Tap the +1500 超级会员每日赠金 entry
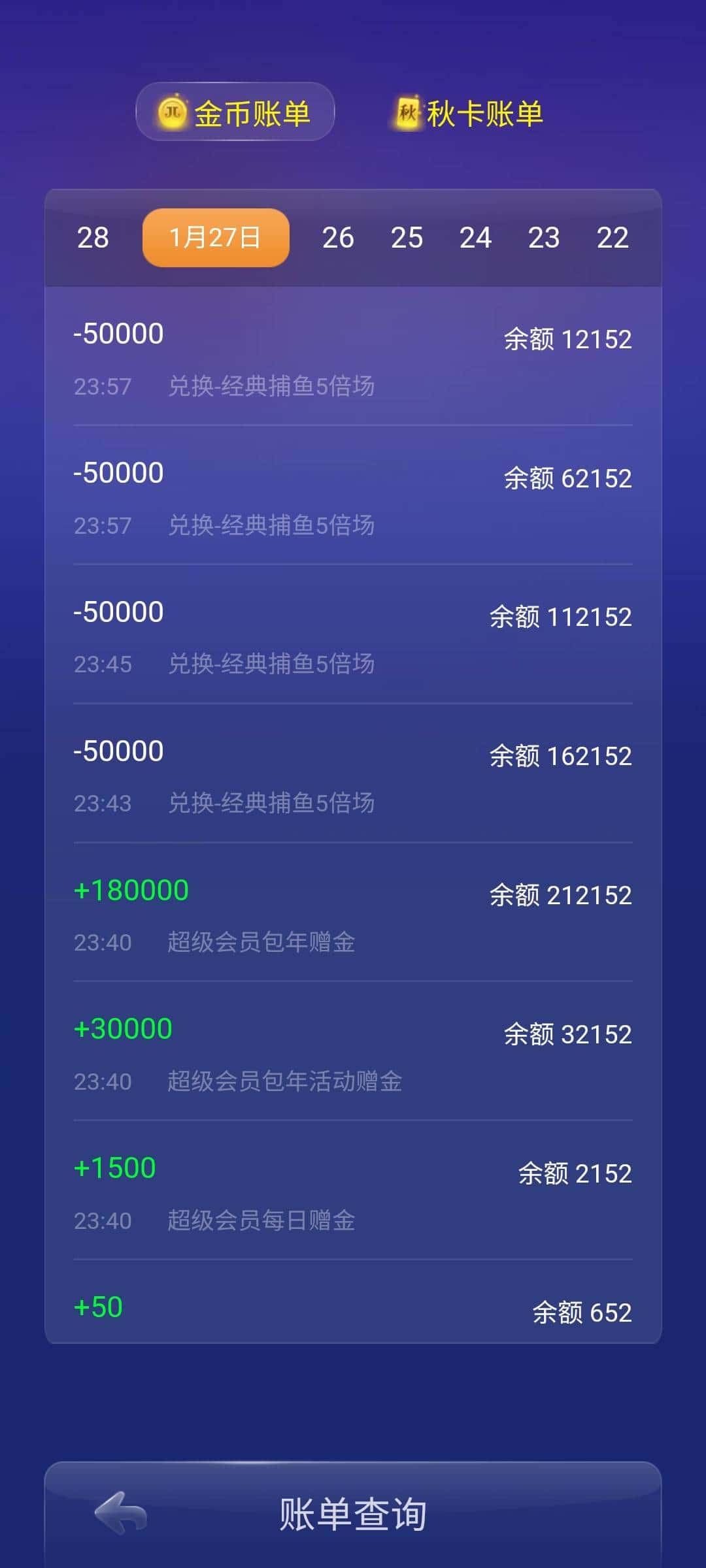The height and width of the screenshot is (1568, 706). pos(353,1192)
